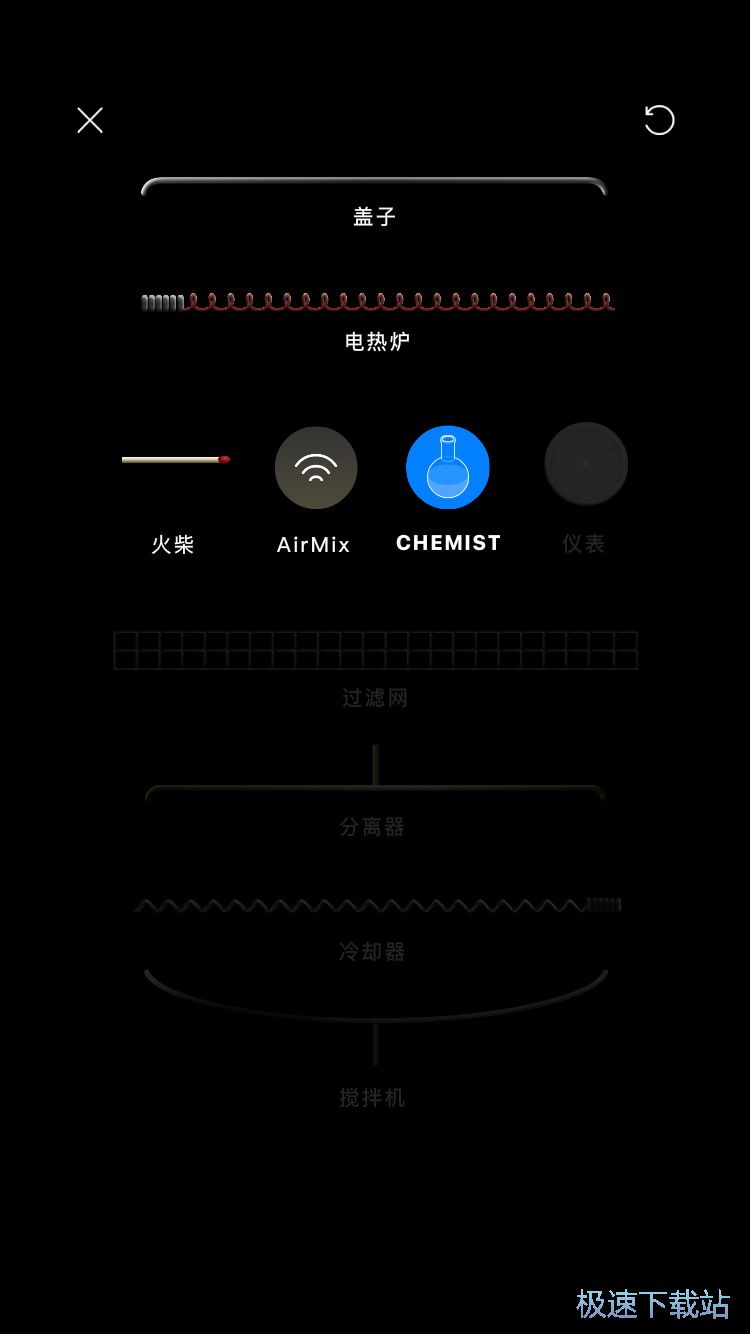The image size is (750, 1334).
Task: Reset with the circular arrow icon
Action: pyautogui.click(x=659, y=121)
